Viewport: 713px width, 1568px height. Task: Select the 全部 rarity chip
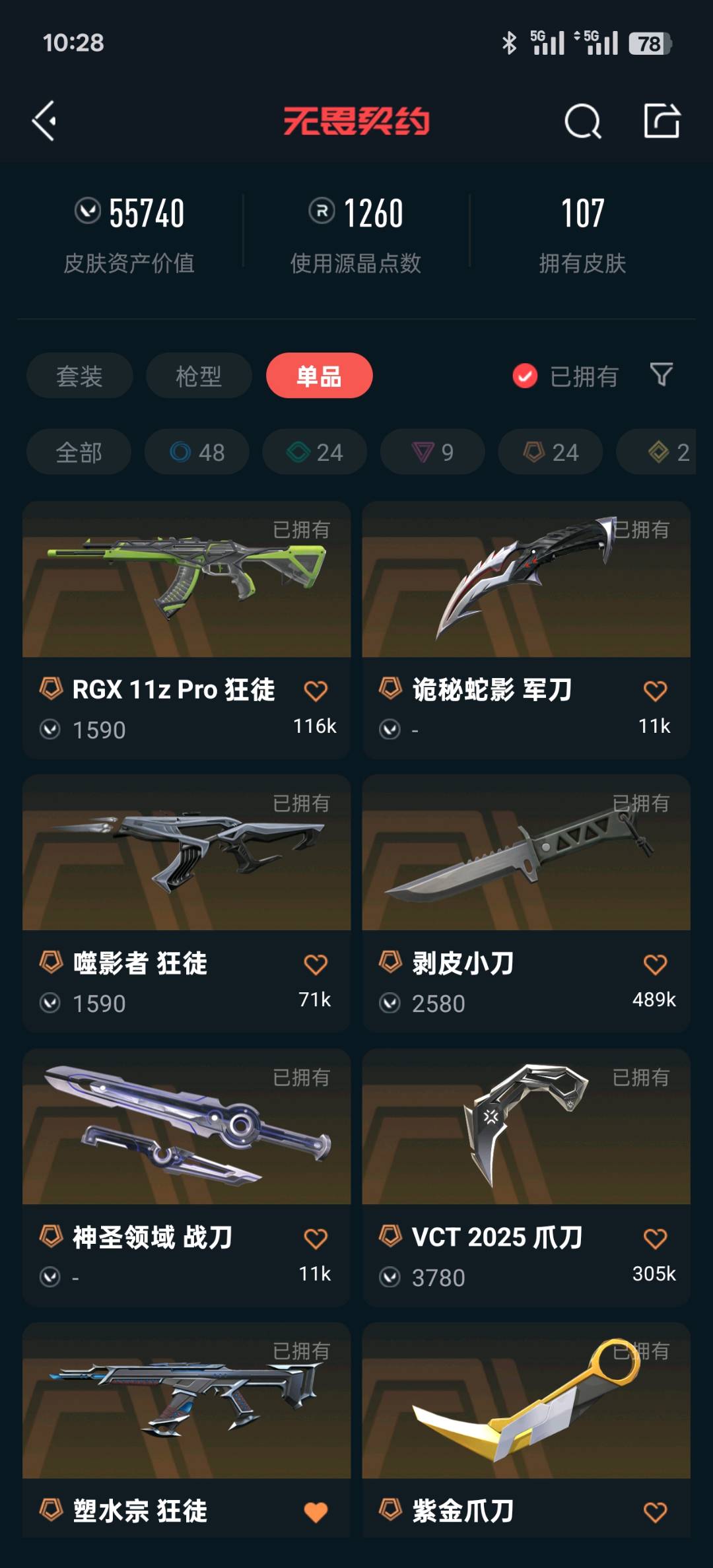point(79,452)
